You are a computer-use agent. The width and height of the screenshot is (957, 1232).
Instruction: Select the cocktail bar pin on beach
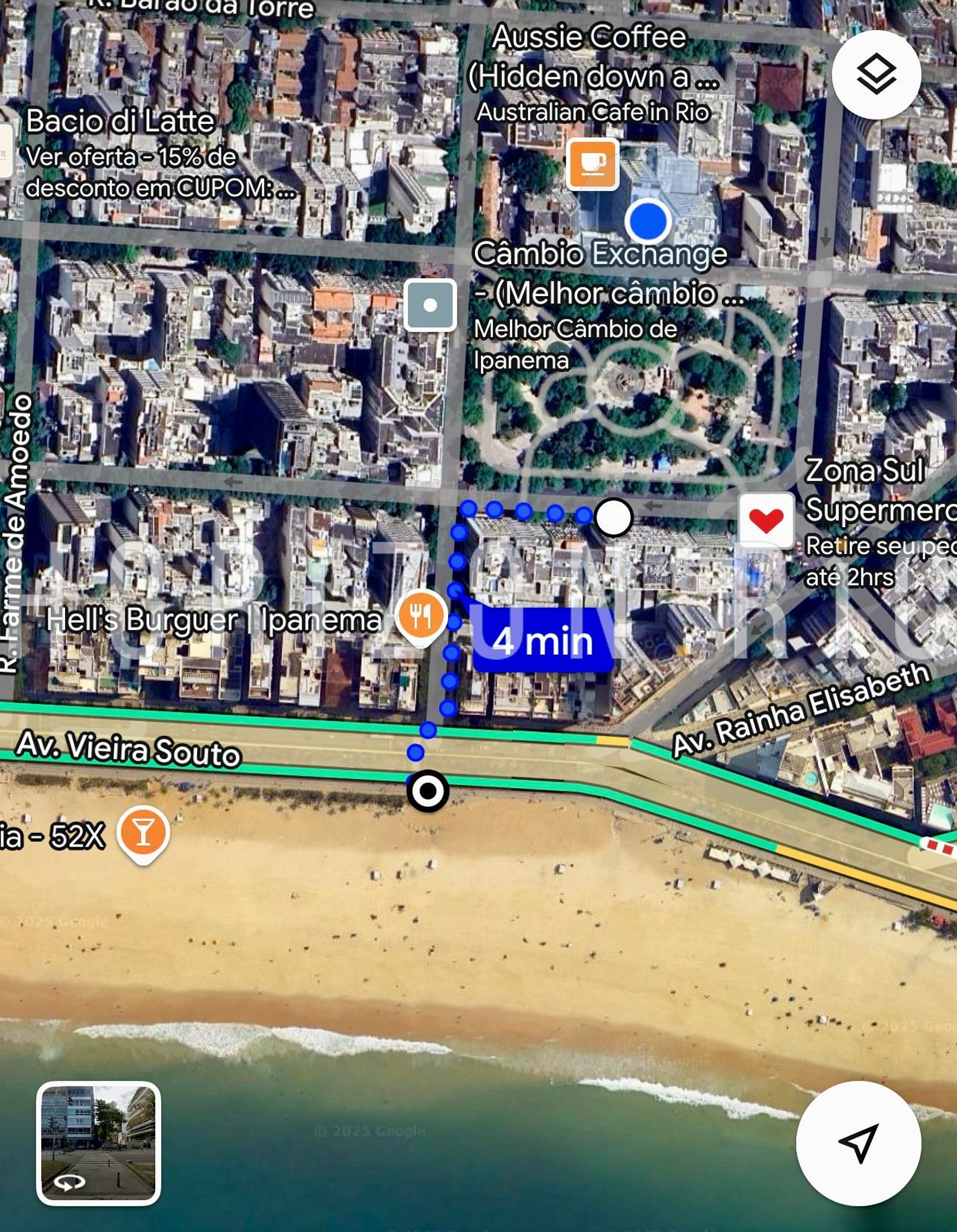point(143,833)
